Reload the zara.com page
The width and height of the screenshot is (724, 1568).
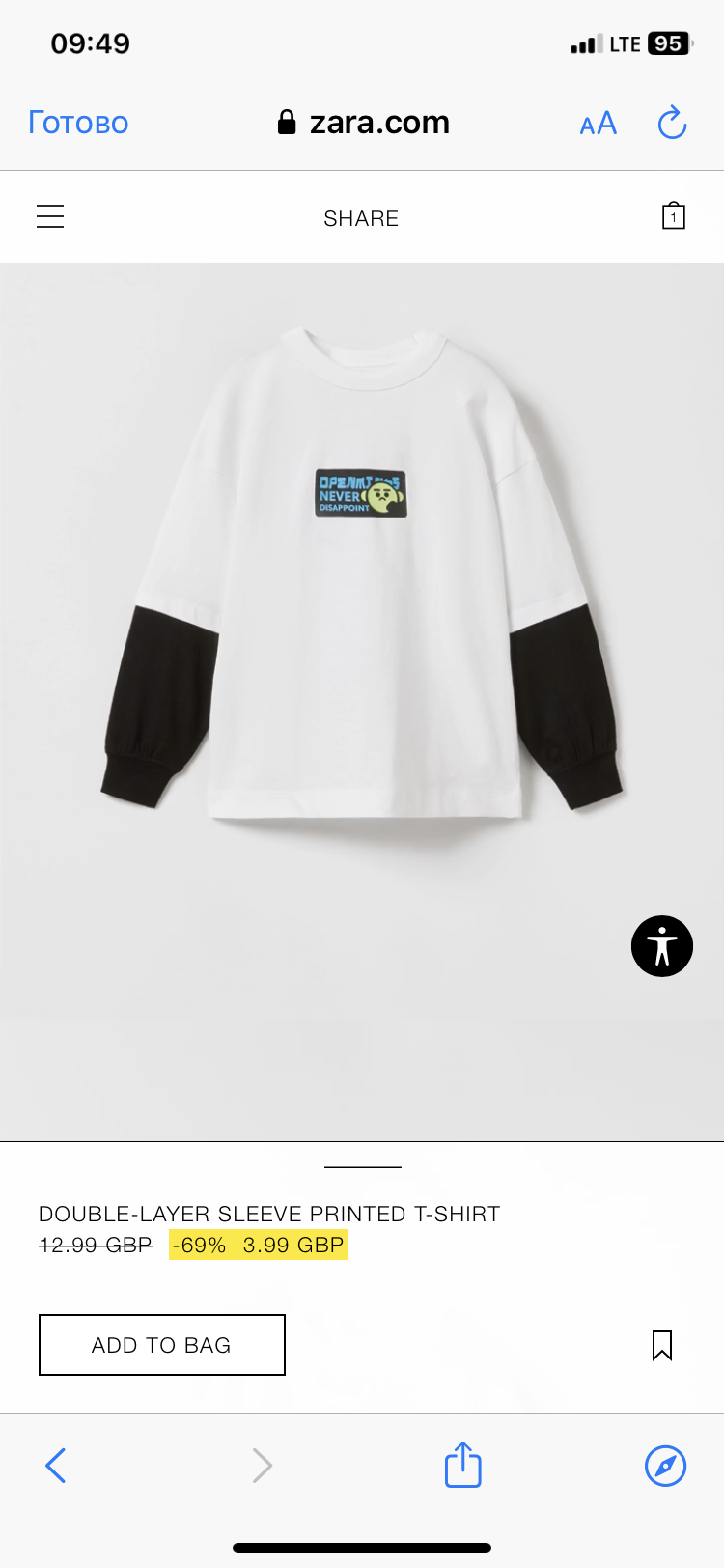(x=672, y=123)
